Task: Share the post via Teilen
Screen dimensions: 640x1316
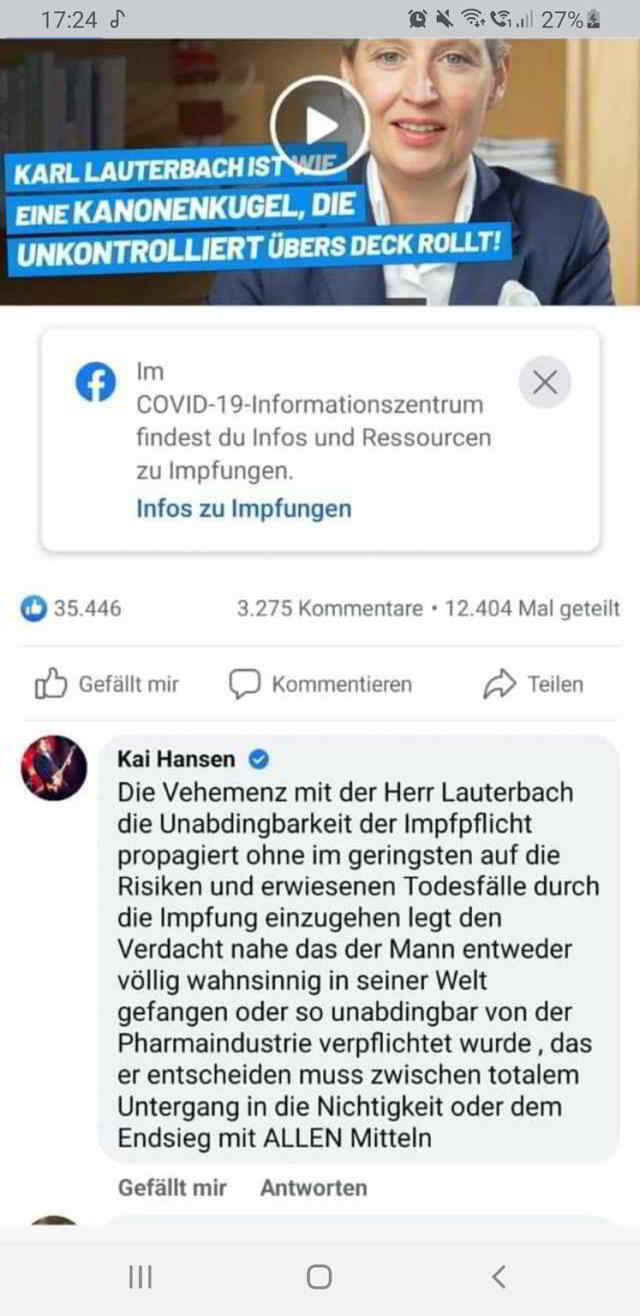Action: click(x=533, y=684)
